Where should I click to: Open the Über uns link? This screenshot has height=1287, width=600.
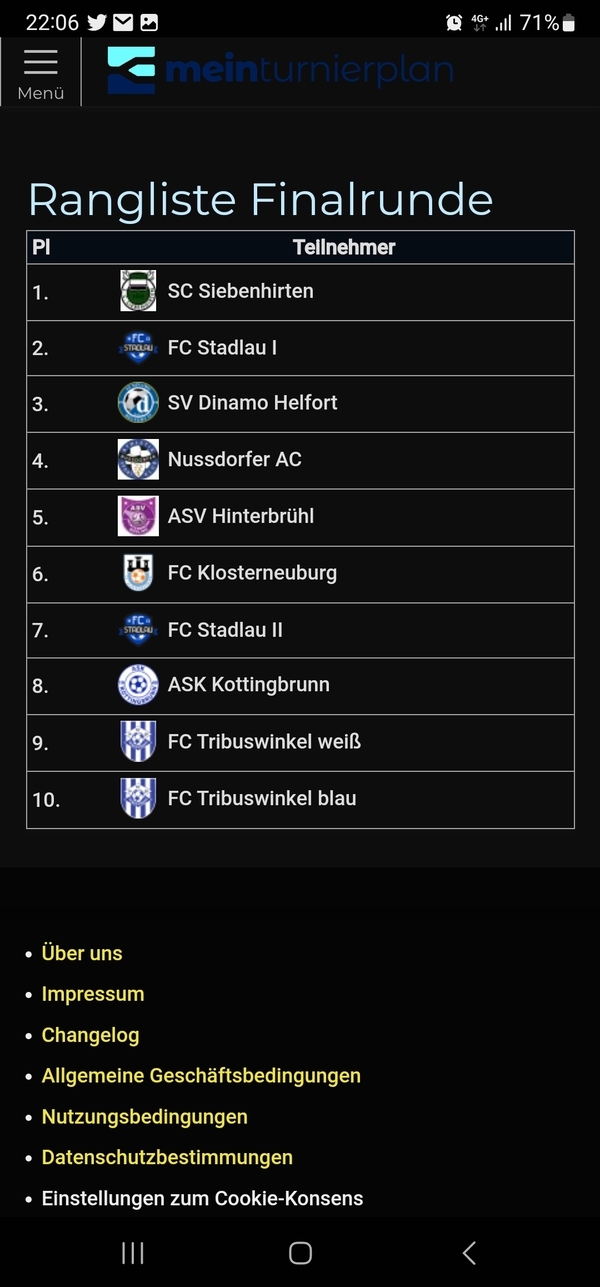pyautogui.click(x=82, y=953)
